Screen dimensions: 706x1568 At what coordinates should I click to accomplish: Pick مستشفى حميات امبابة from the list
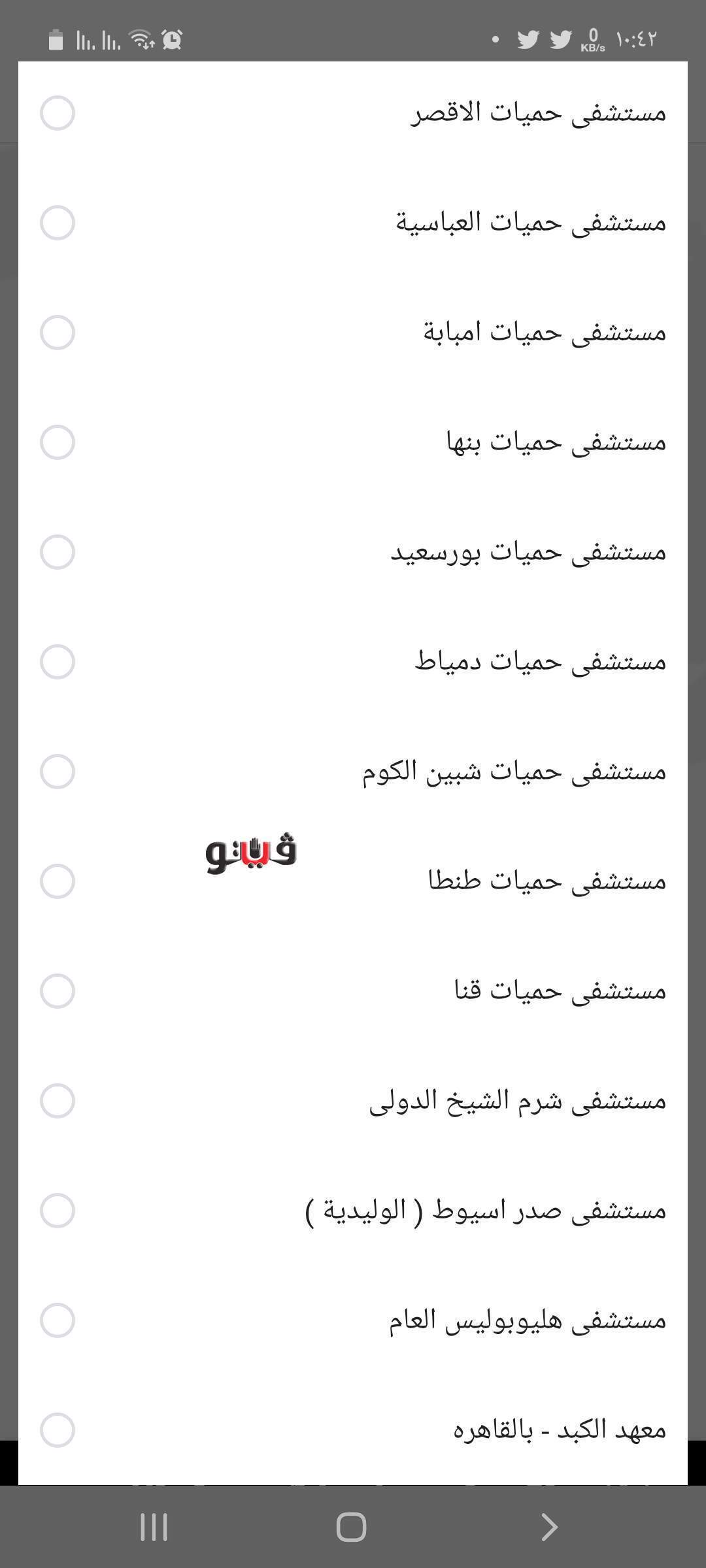(58, 333)
